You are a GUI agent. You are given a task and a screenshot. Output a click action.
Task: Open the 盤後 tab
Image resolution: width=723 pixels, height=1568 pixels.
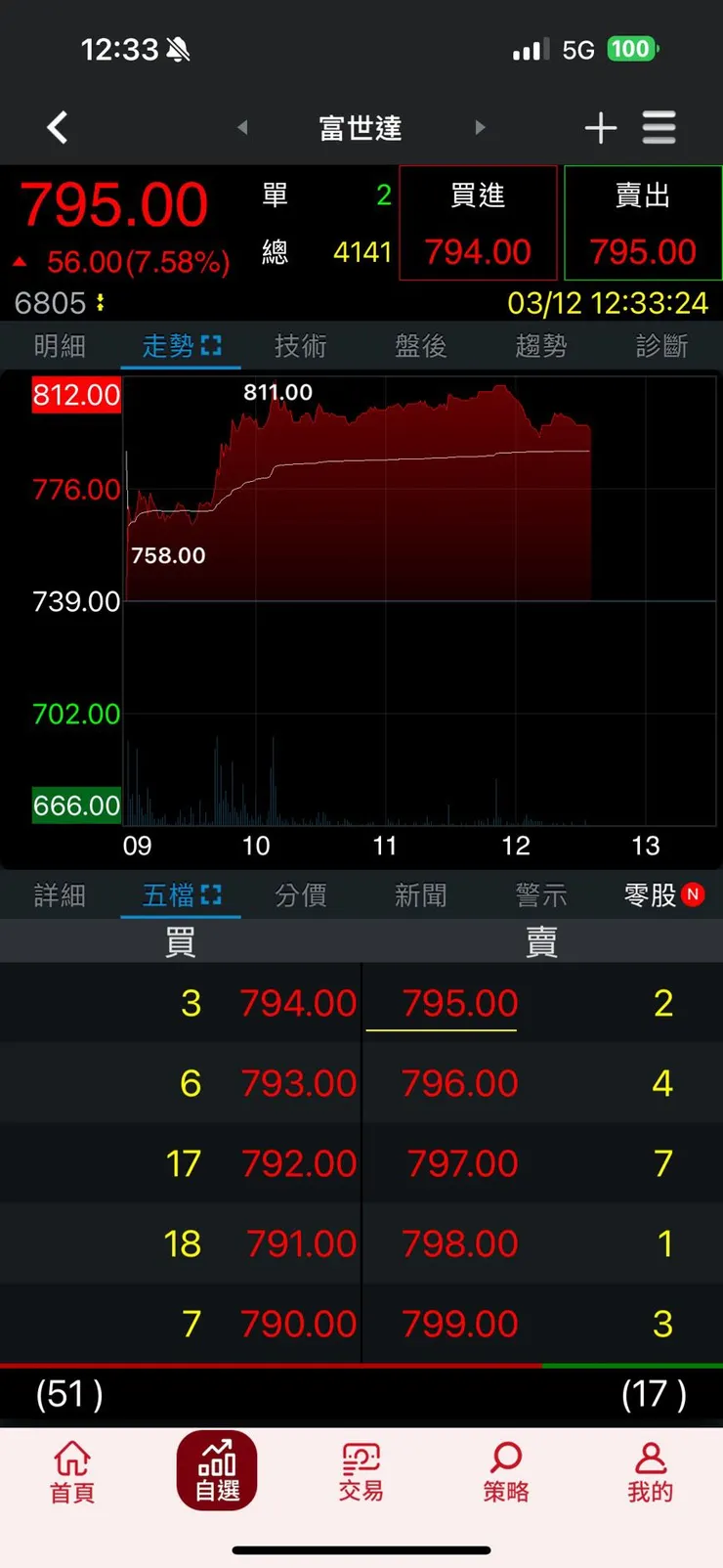tap(421, 346)
